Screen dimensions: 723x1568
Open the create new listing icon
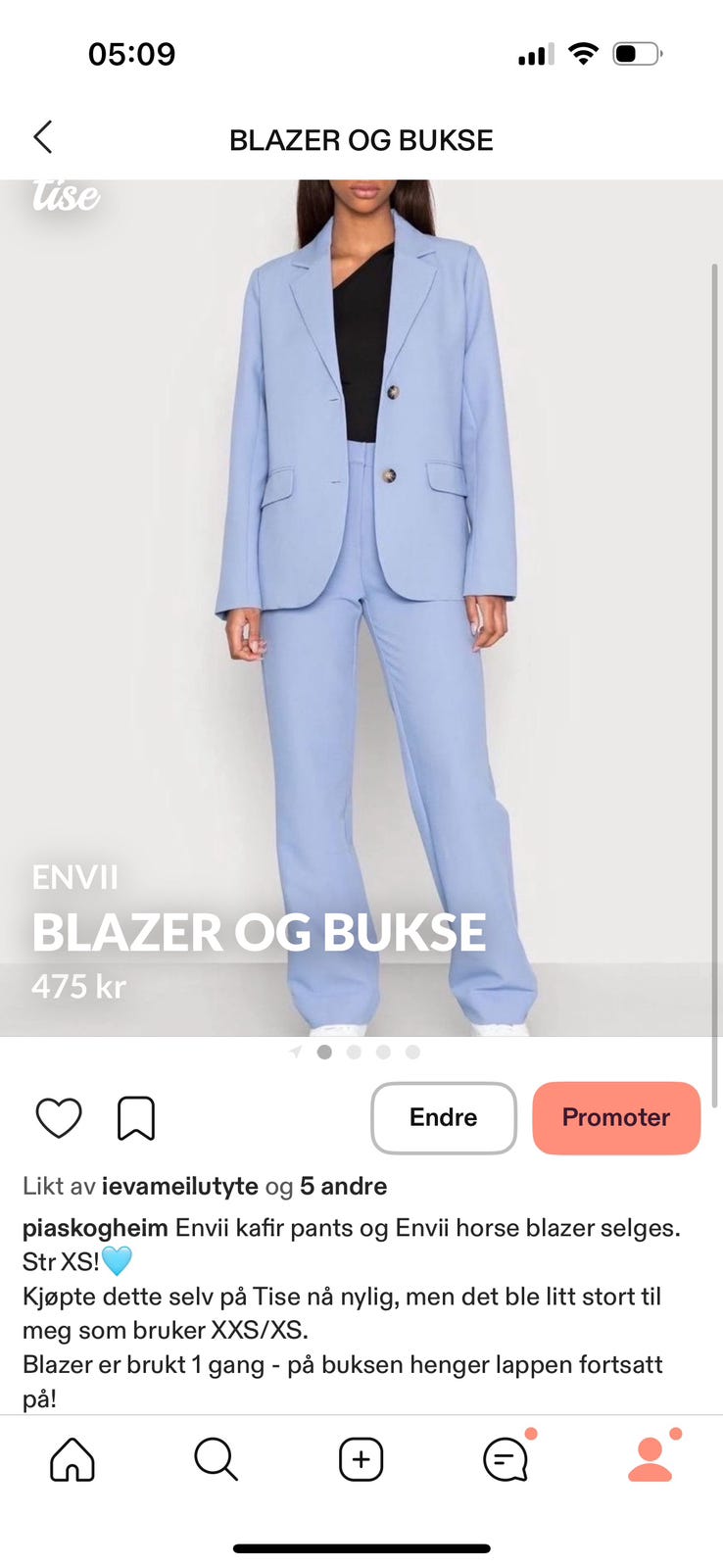point(361,1458)
